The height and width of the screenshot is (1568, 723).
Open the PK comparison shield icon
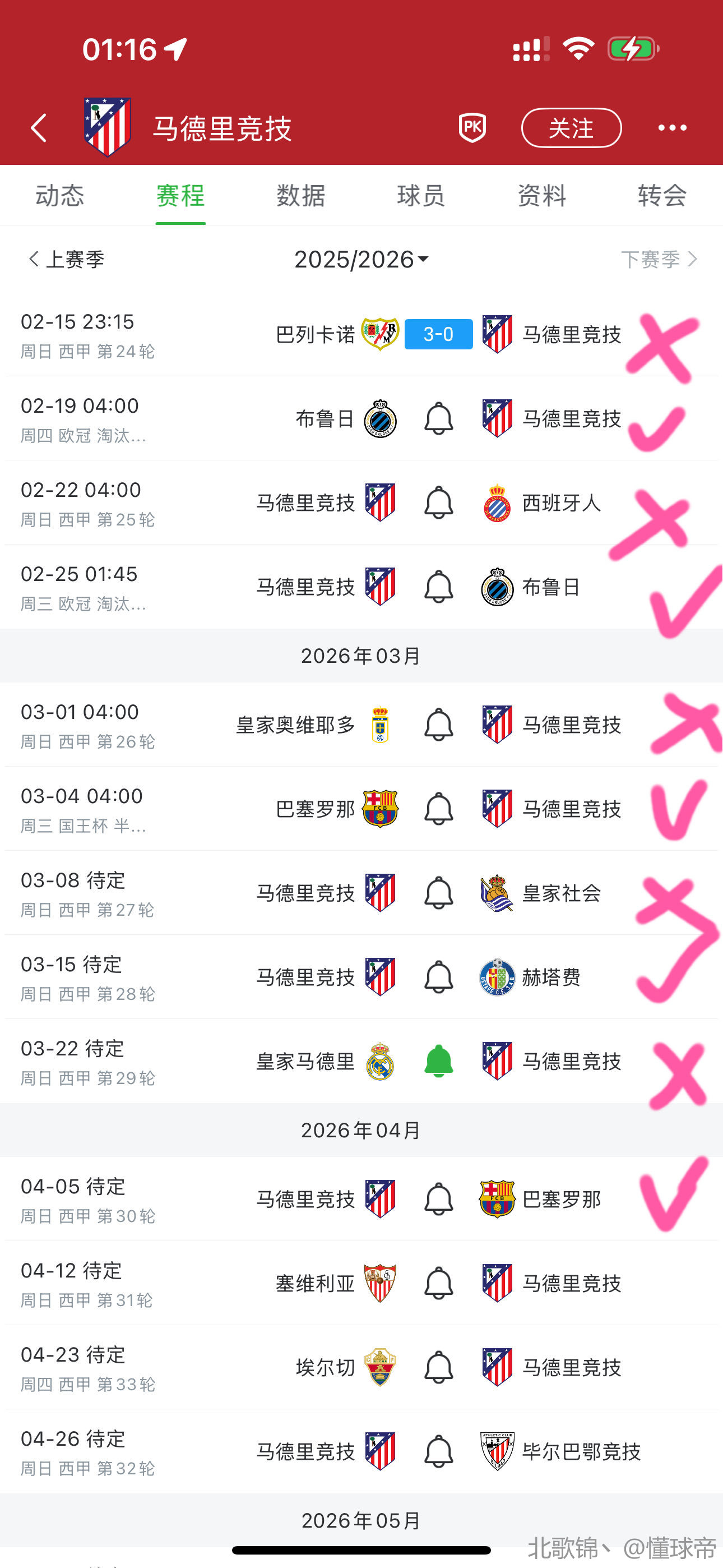472,128
